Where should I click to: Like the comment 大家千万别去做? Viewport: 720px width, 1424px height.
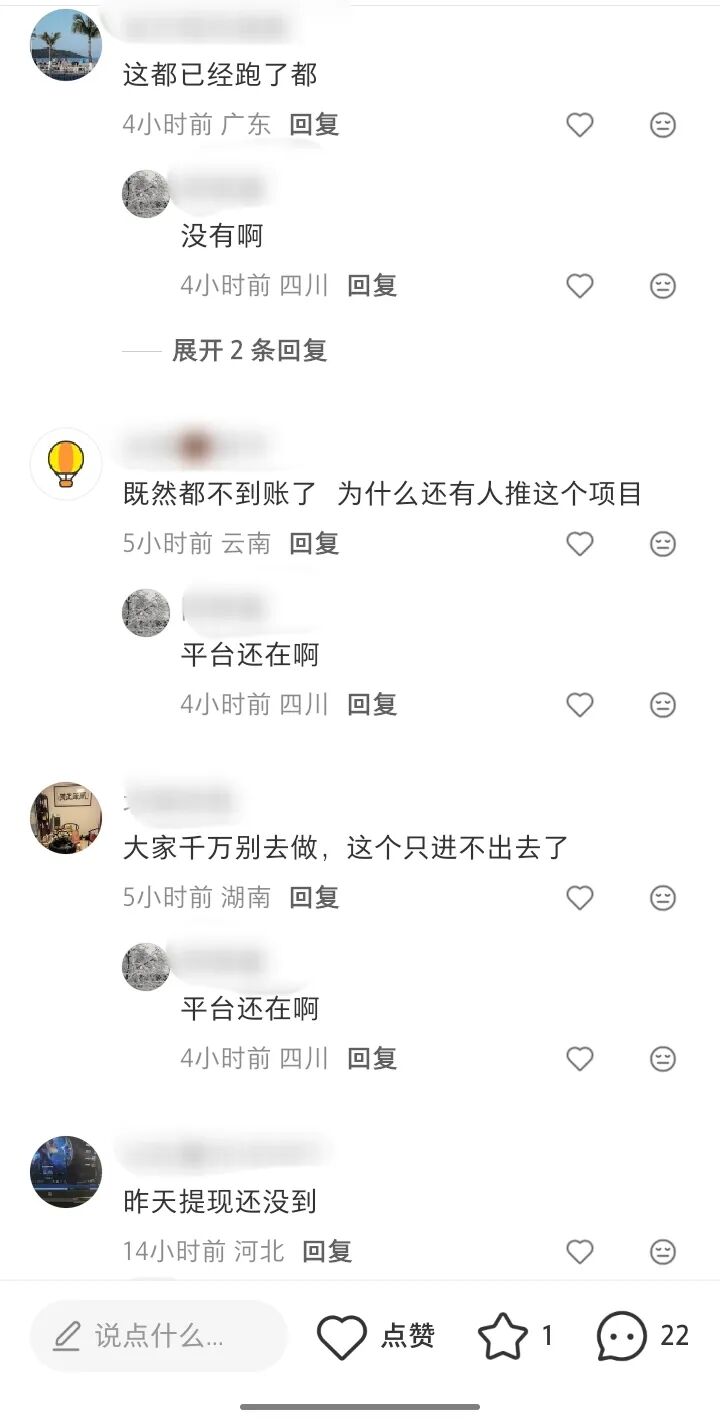580,898
